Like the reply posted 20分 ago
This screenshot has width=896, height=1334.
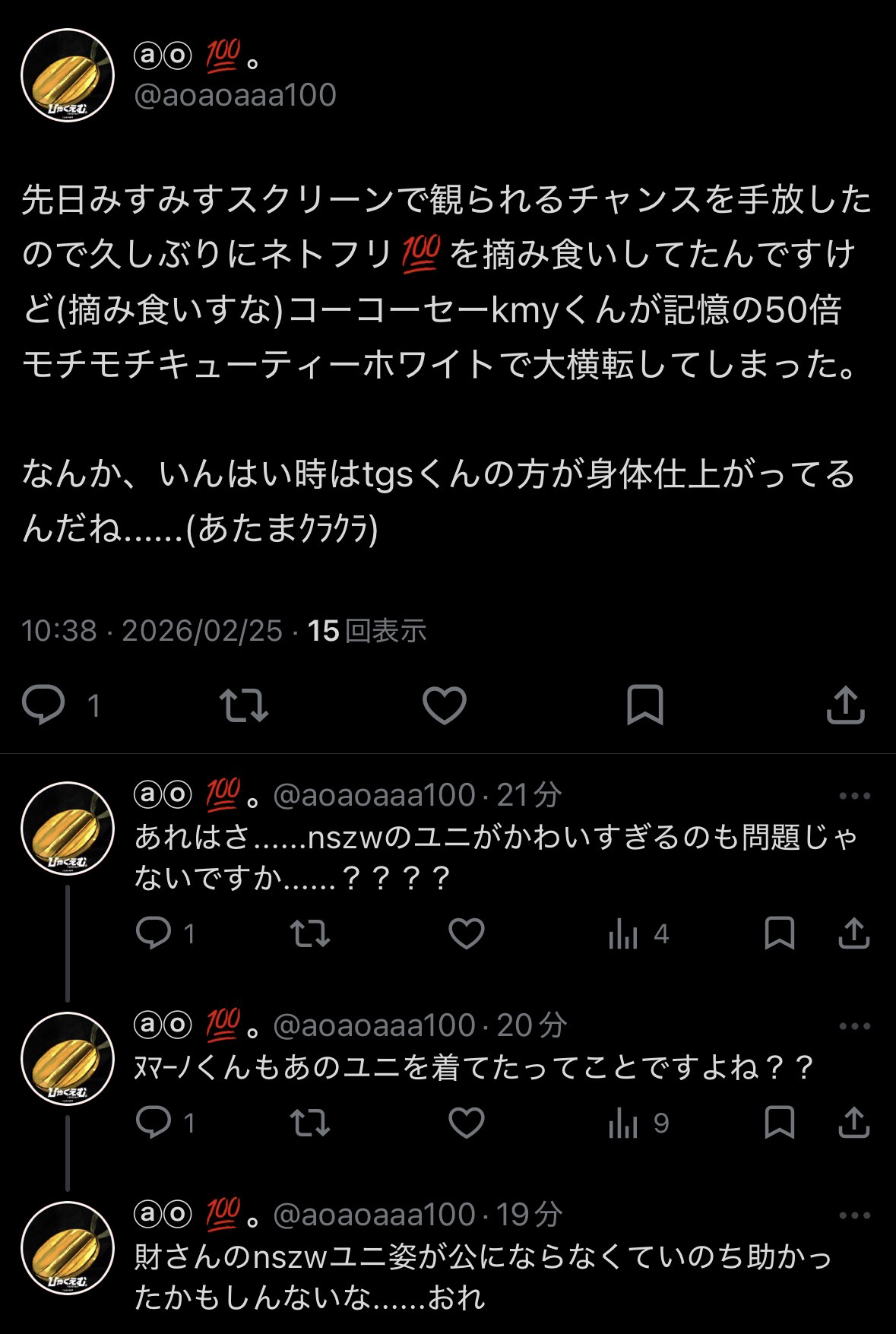(466, 1123)
